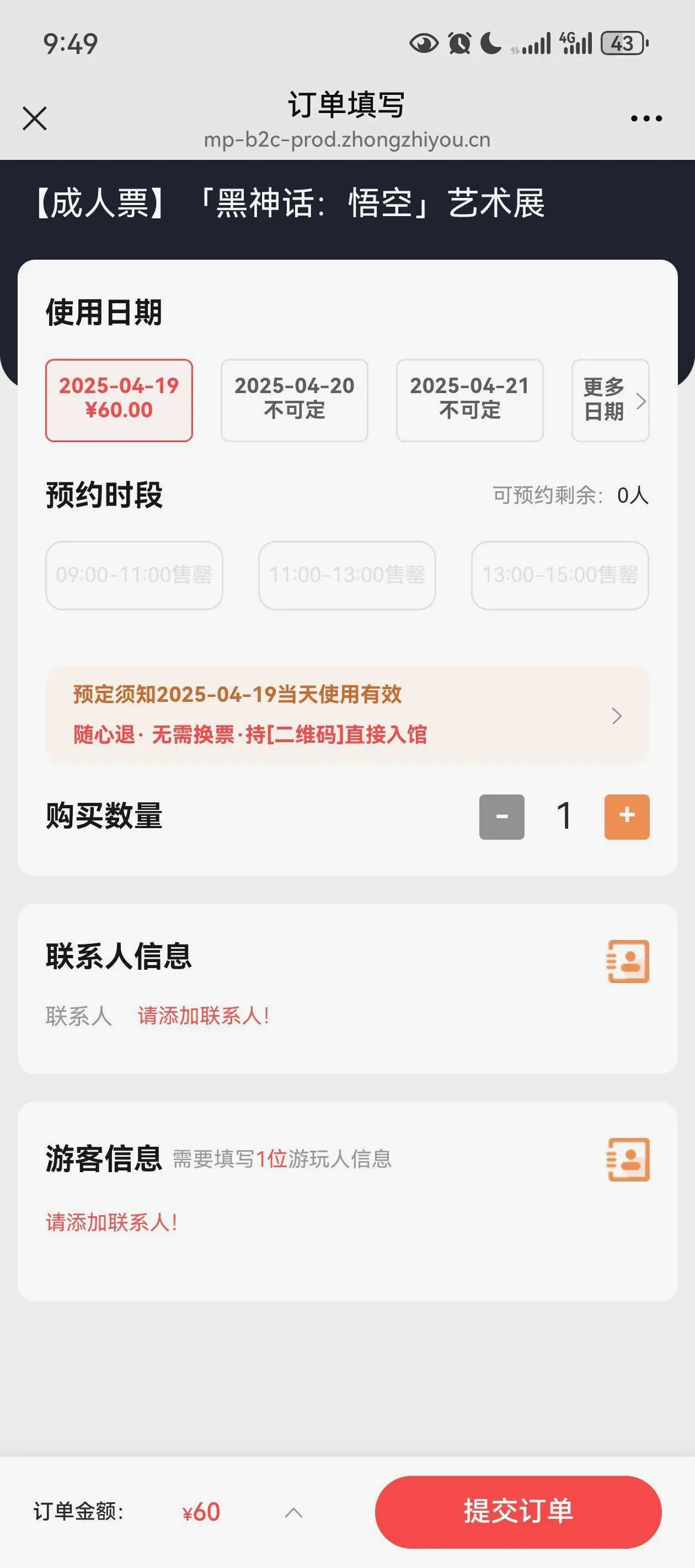Choose the 2025-04-21 date chip
Image resolution: width=695 pixels, height=1568 pixels.
[x=469, y=400]
